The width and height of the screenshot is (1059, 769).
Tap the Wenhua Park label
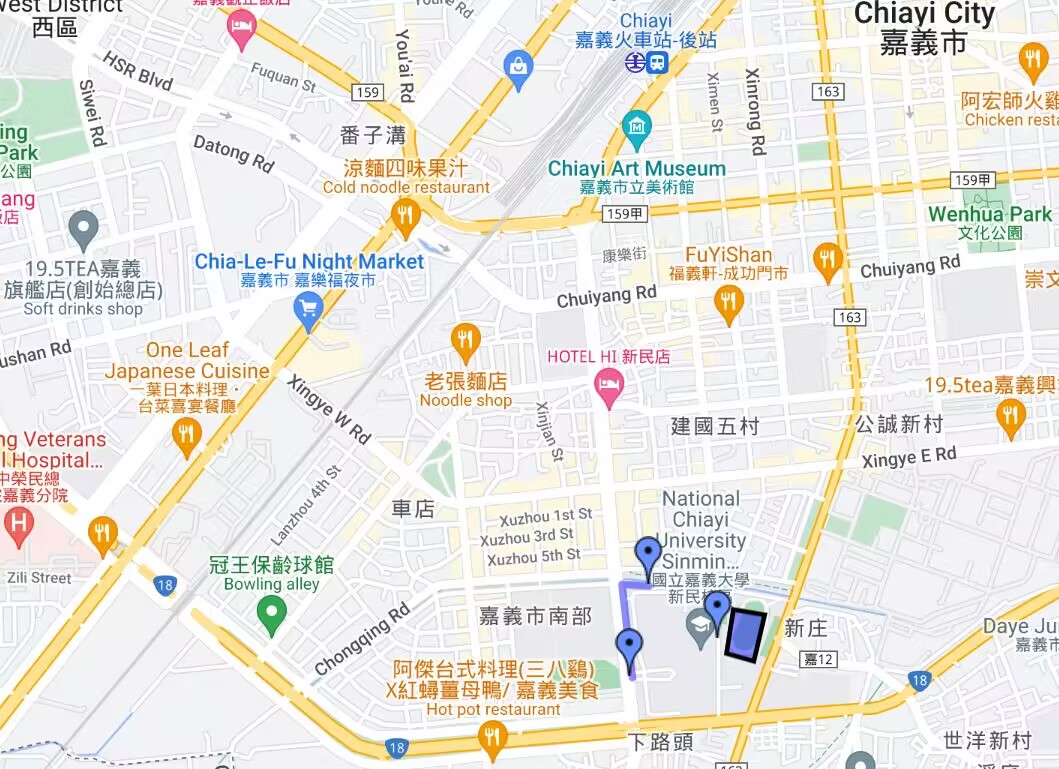click(x=989, y=215)
